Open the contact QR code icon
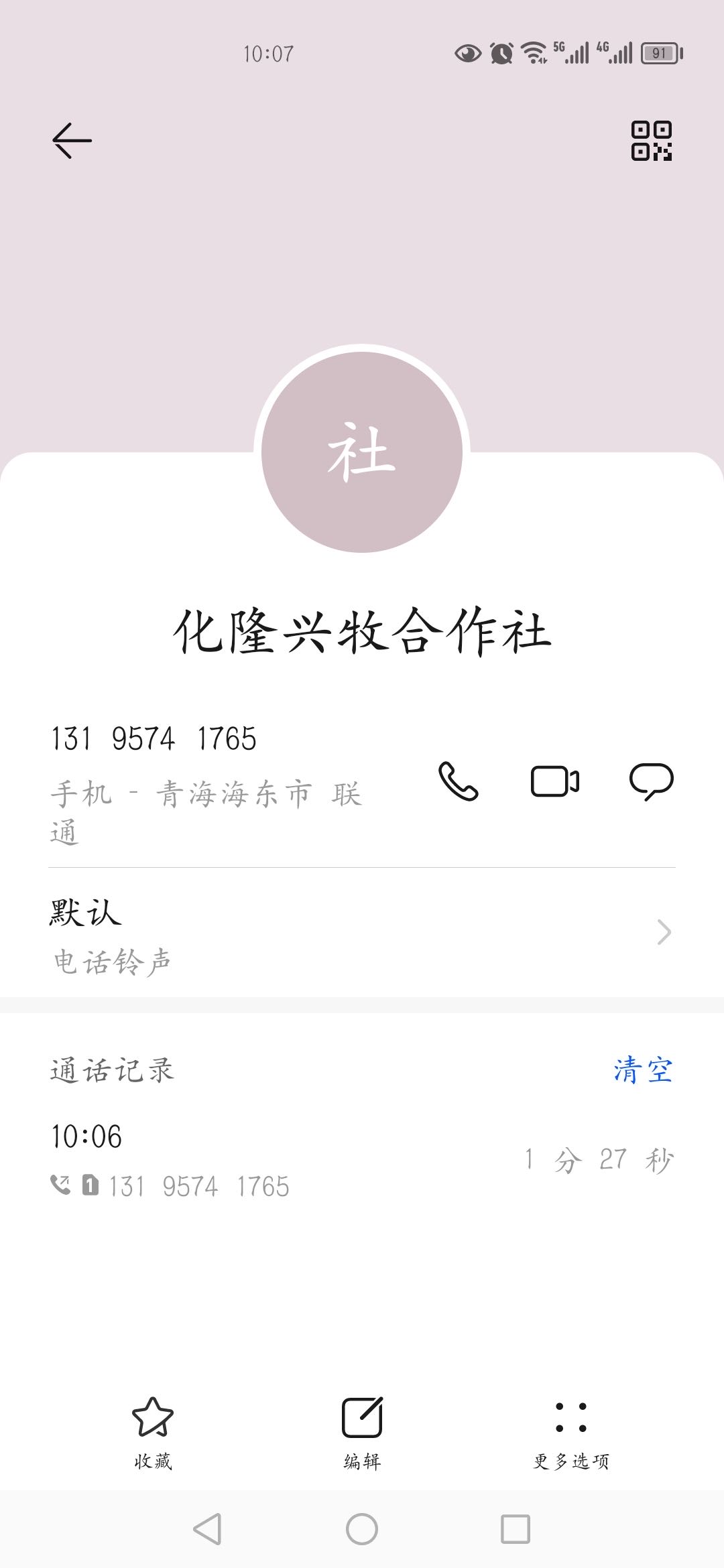The width and height of the screenshot is (724, 1568). point(651,141)
